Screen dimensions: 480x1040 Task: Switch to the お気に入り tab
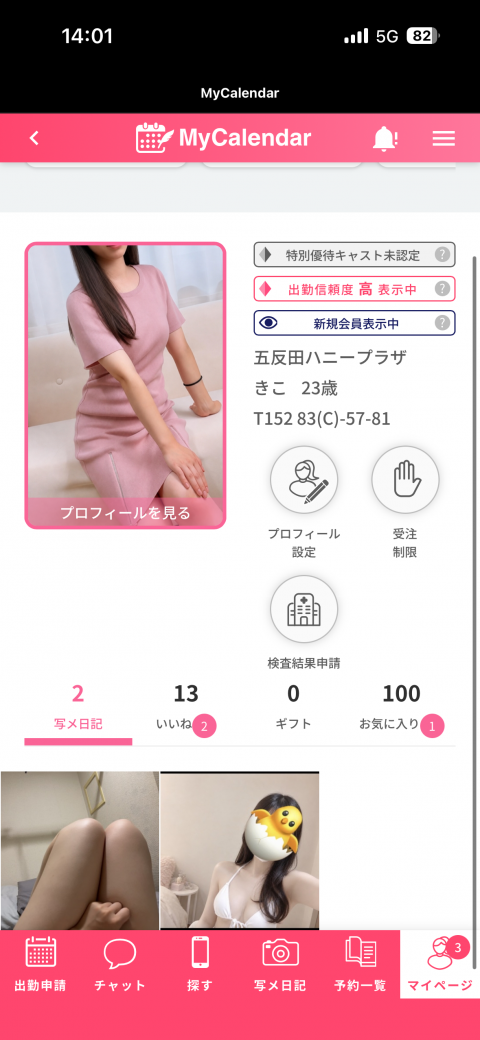(x=401, y=708)
